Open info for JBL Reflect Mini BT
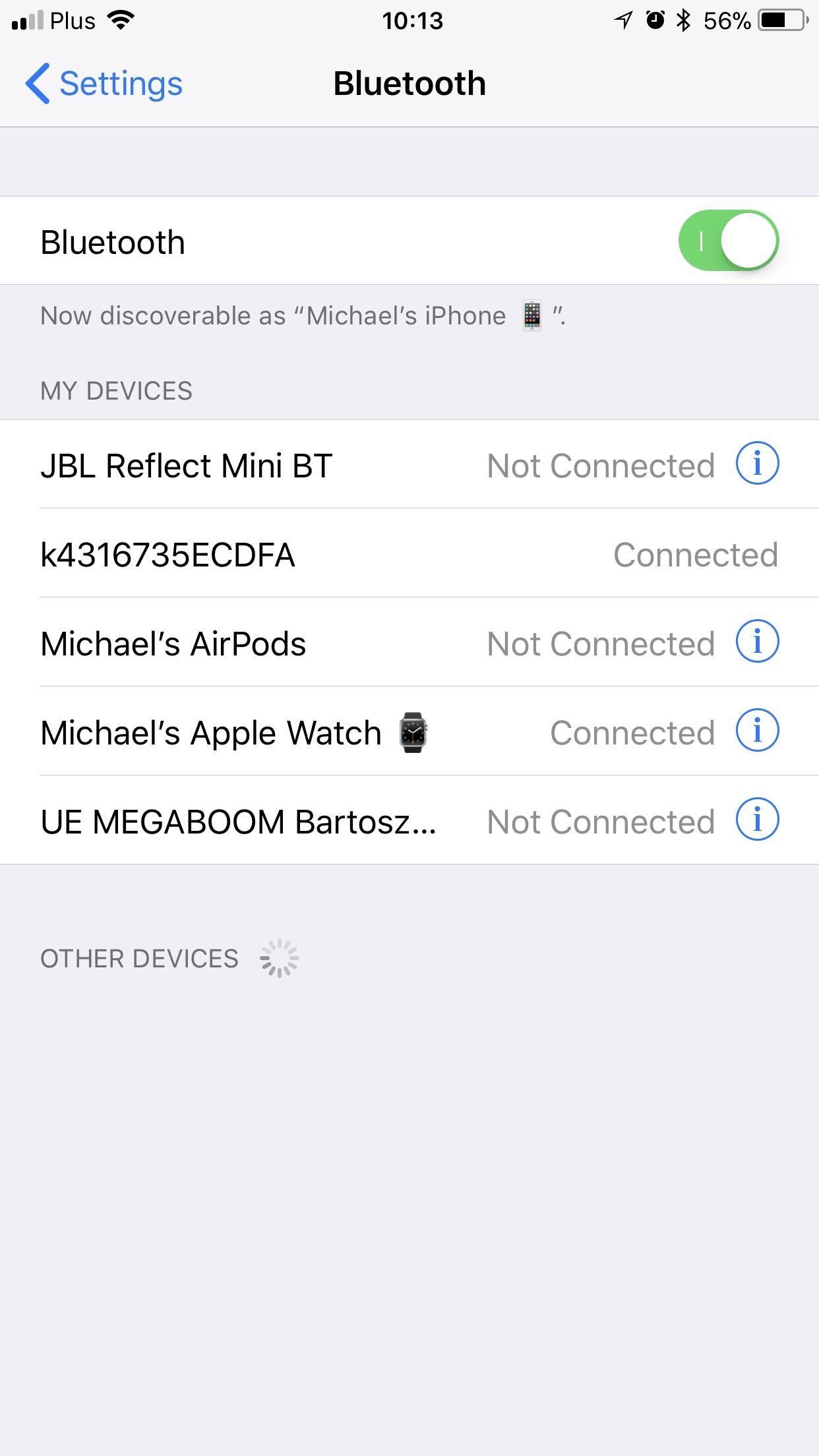 [x=758, y=464]
